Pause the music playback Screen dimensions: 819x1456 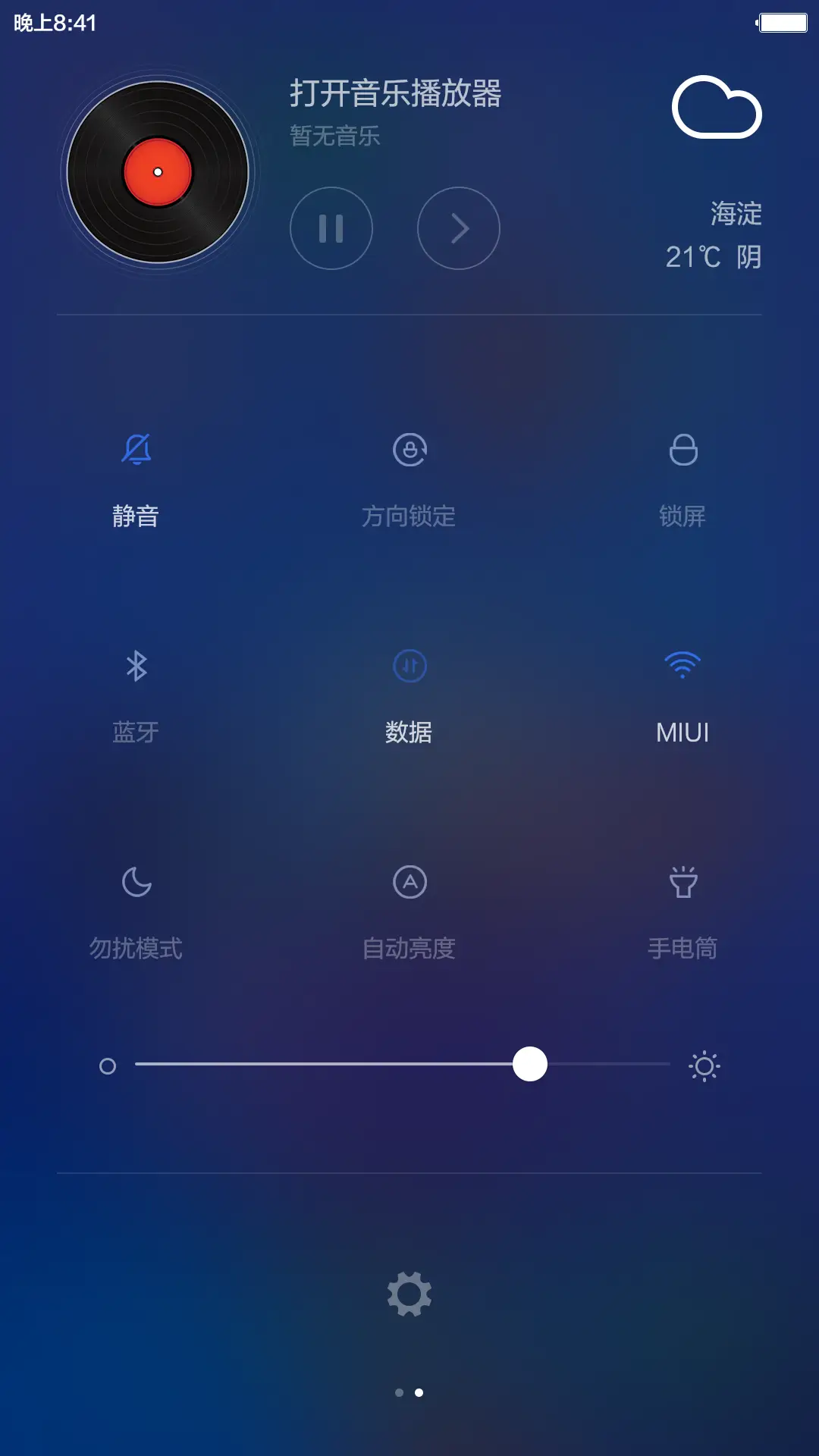coord(332,228)
